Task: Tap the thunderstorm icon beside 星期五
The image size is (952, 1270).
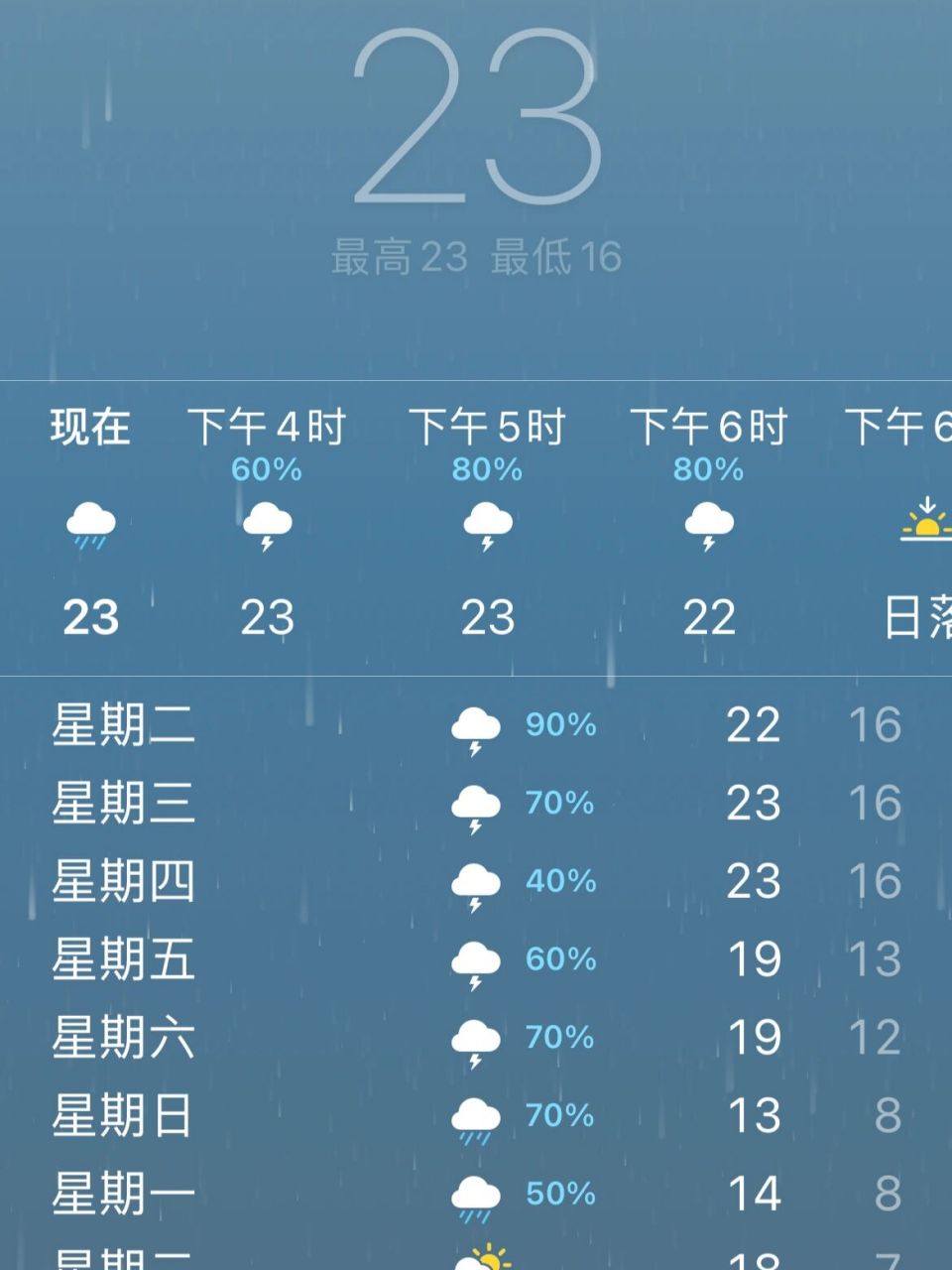Action: 476,960
